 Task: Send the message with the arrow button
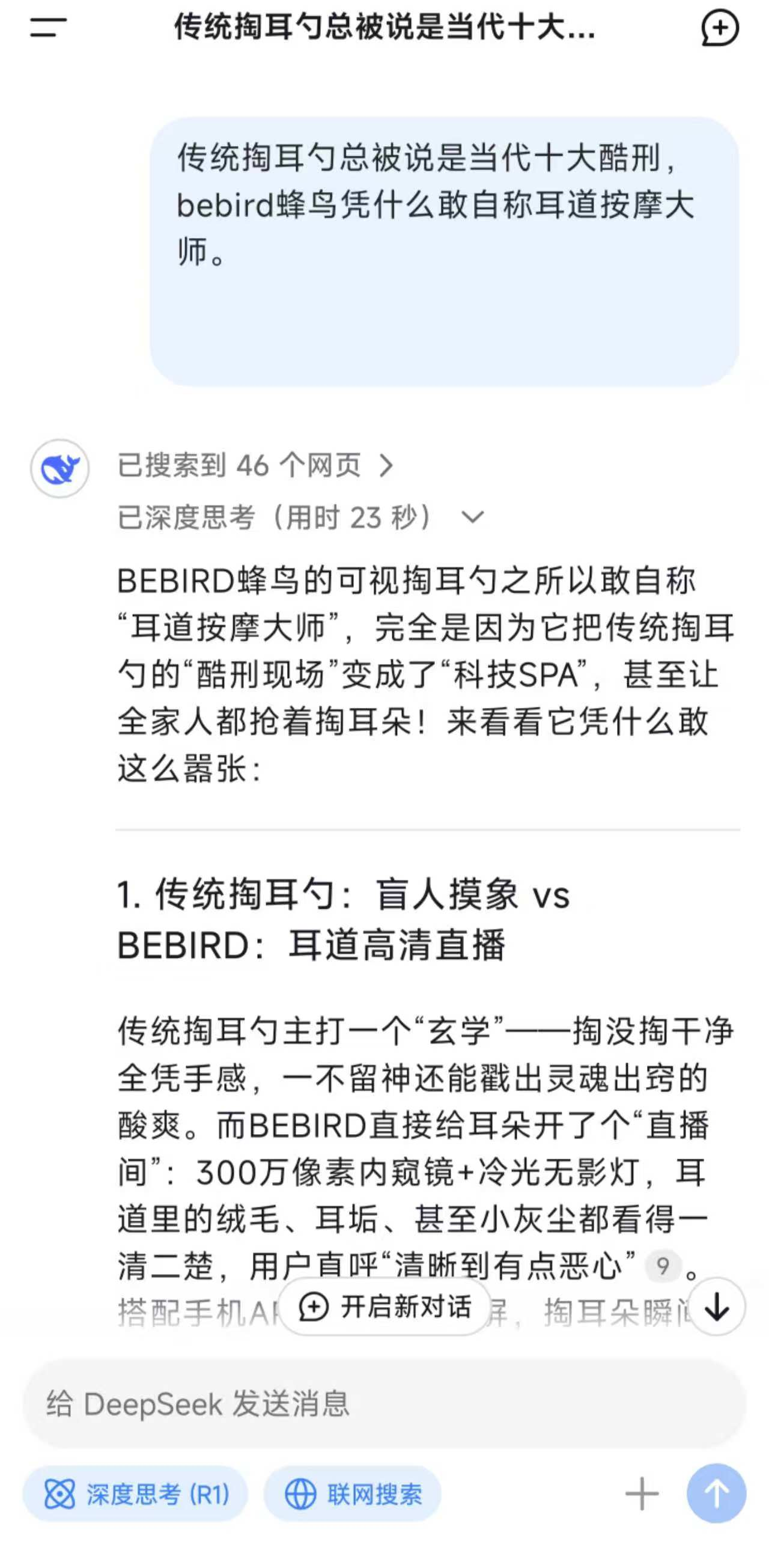(x=716, y=1493)
